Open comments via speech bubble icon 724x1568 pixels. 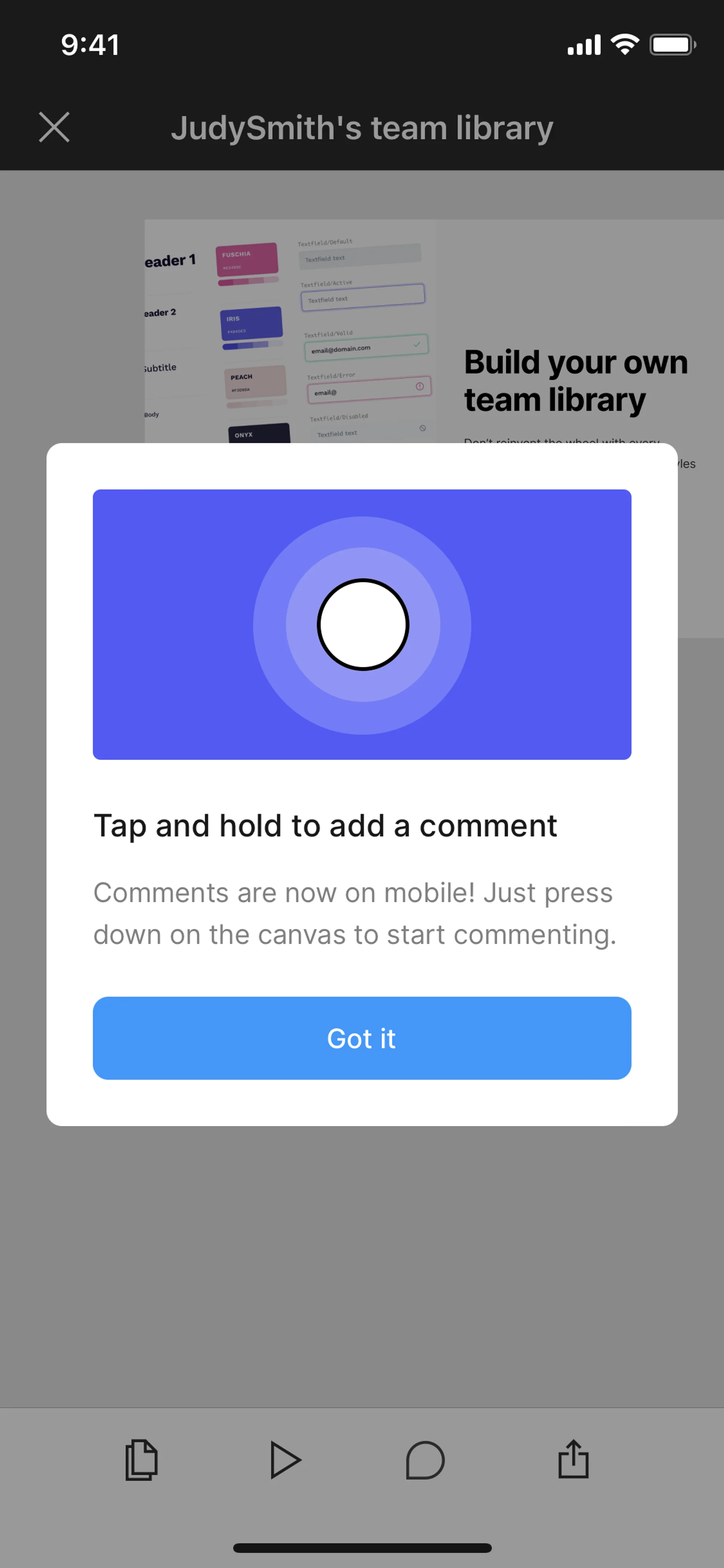(425, 1460)
